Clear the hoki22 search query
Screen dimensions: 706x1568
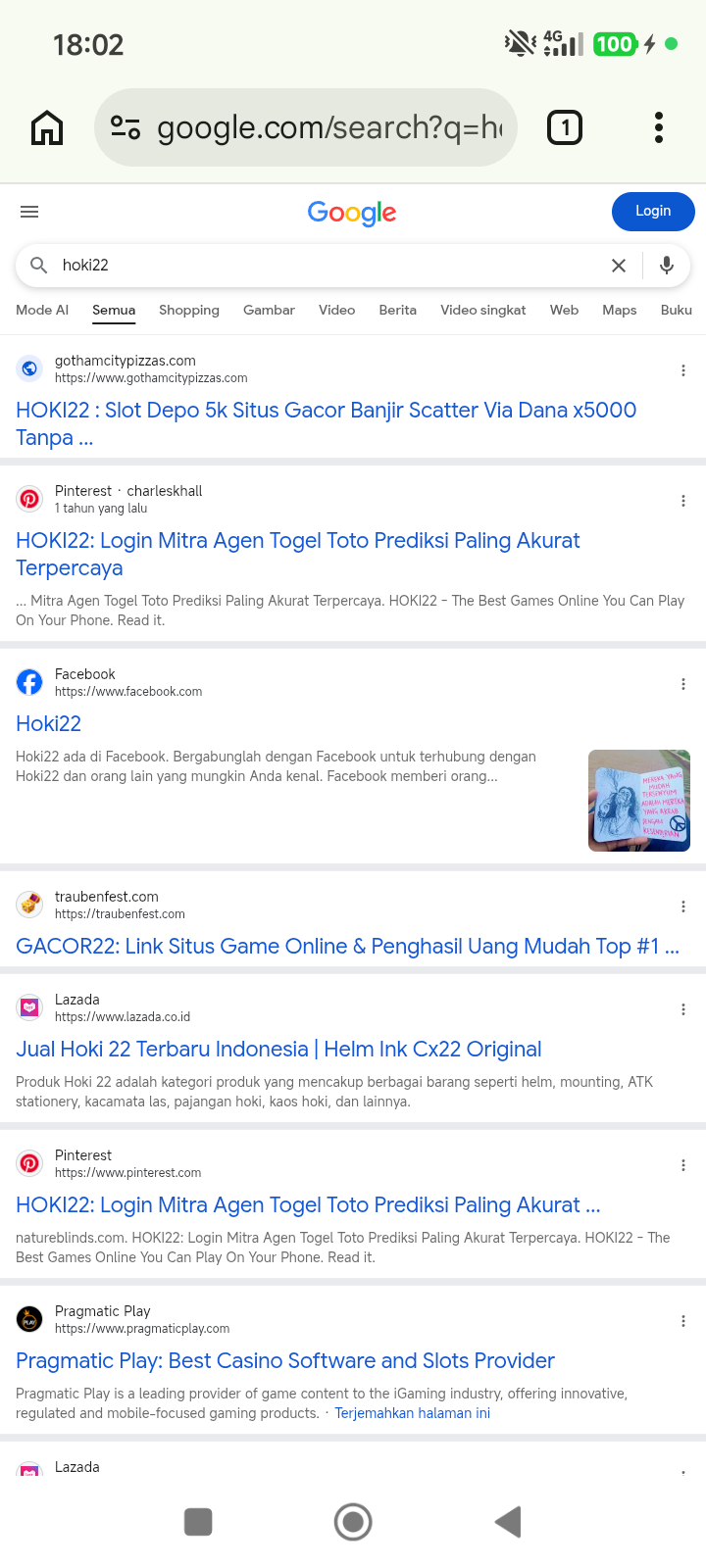click(619, 266)
